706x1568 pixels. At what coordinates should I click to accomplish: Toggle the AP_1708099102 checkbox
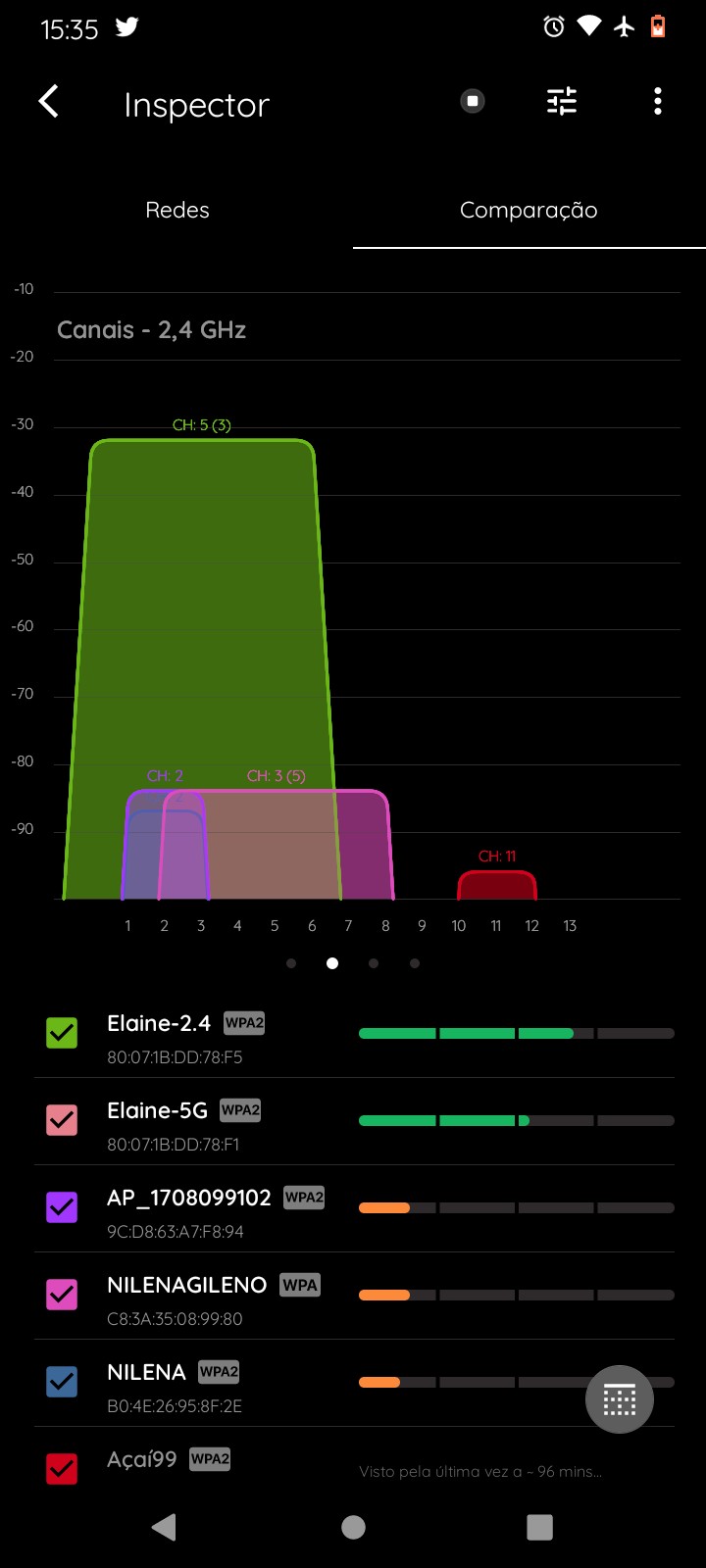point(62,1207)
